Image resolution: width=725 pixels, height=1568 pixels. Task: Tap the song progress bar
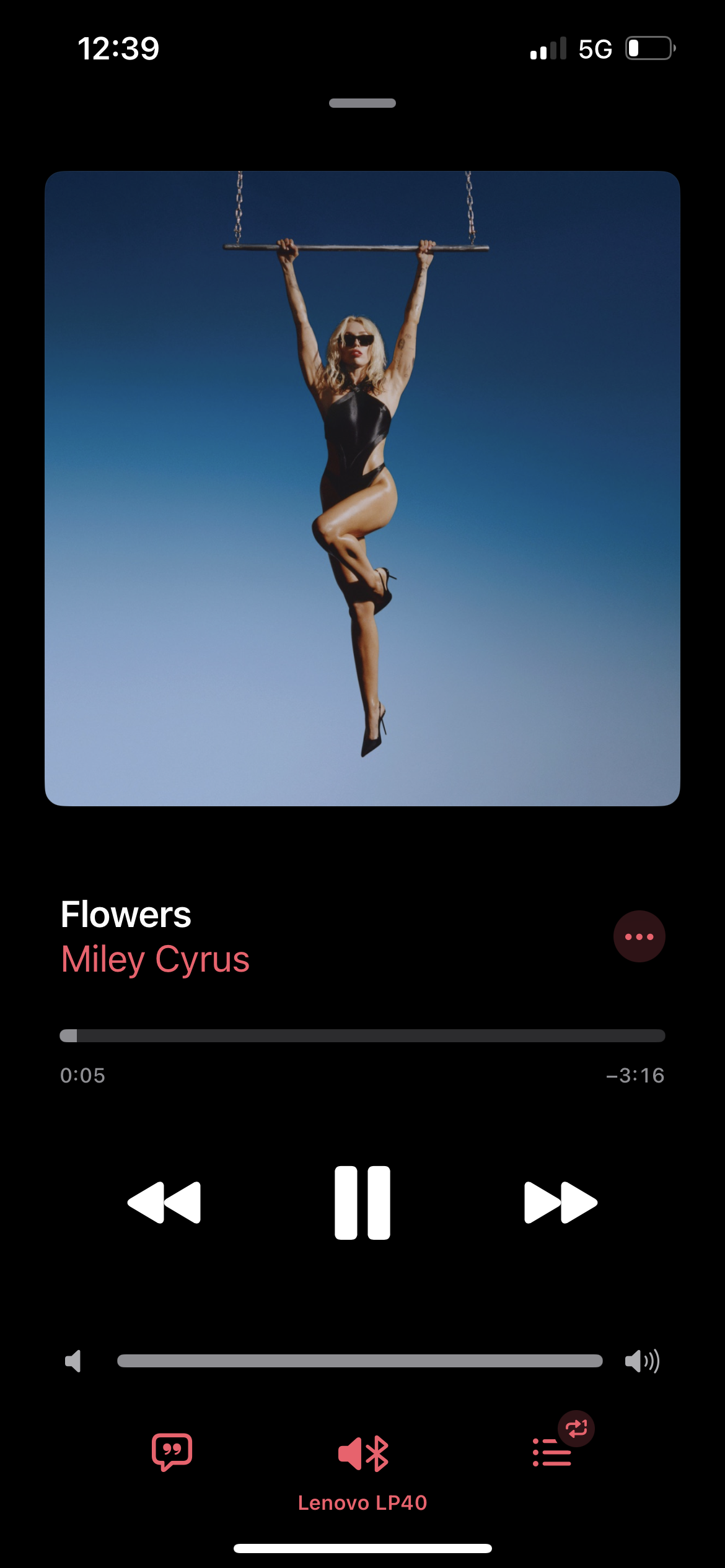click(362, 1035)
